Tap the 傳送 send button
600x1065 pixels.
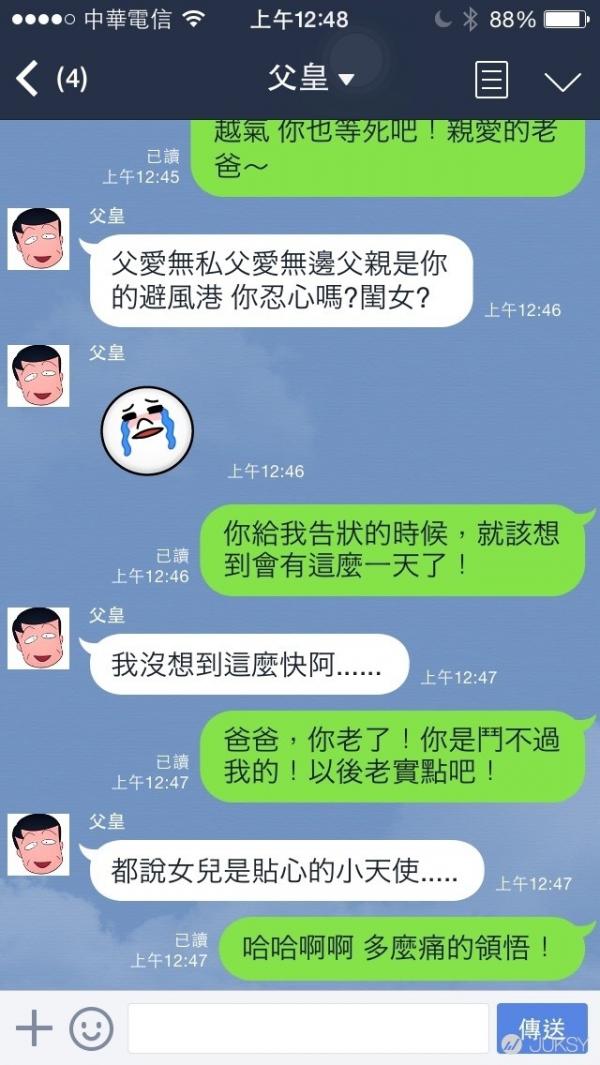pyautogui.click(x=542, y=1028)
